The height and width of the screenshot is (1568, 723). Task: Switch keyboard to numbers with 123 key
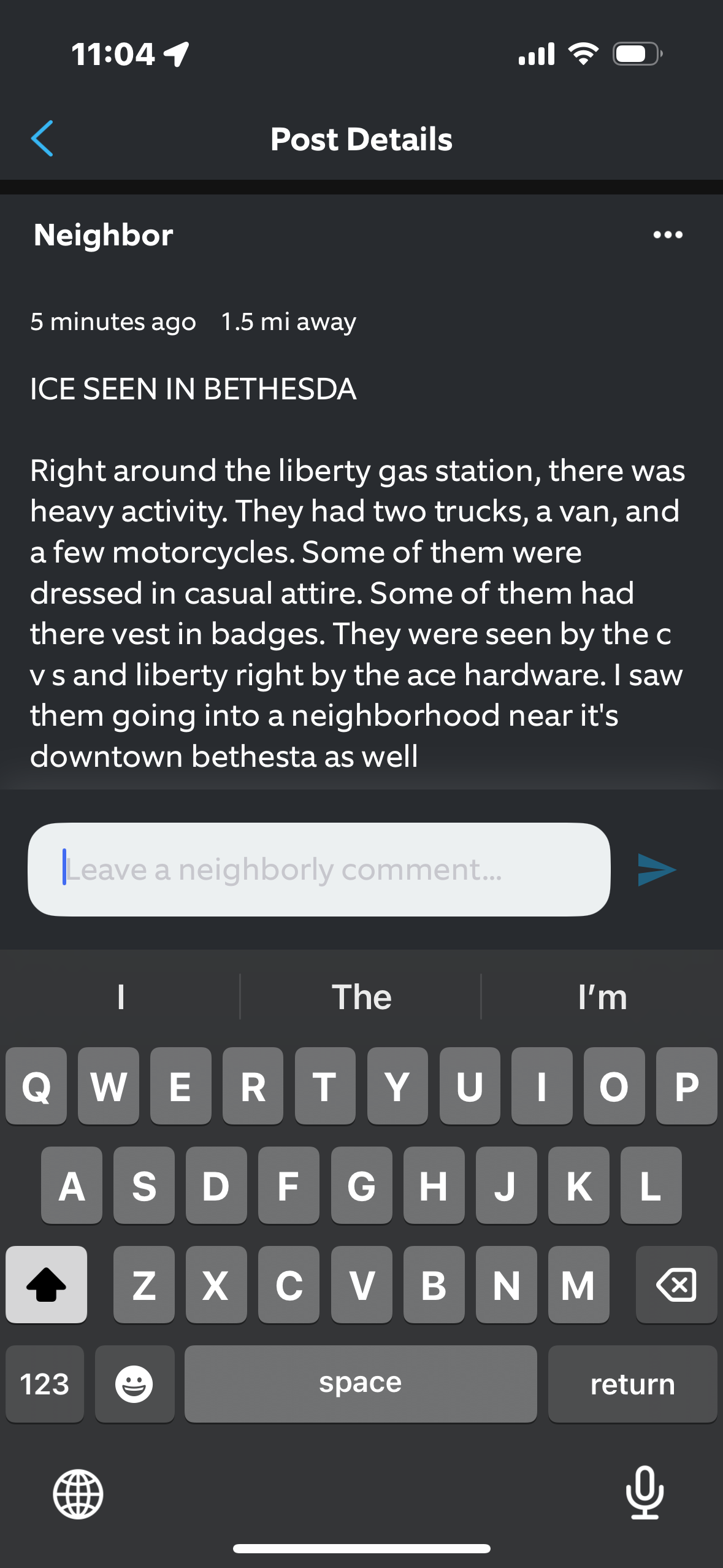[45, 1384]
